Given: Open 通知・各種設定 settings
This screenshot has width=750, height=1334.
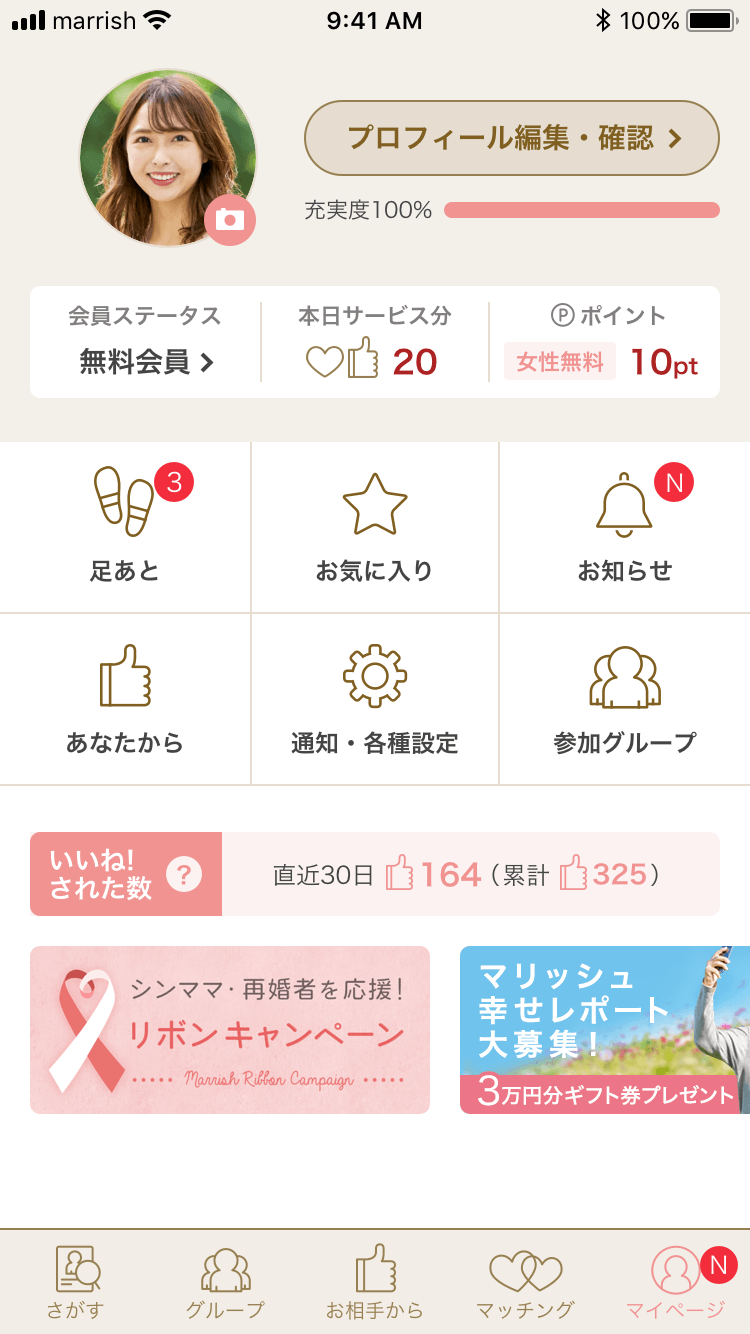Looking at the screenshot, I should coord(375,699).
